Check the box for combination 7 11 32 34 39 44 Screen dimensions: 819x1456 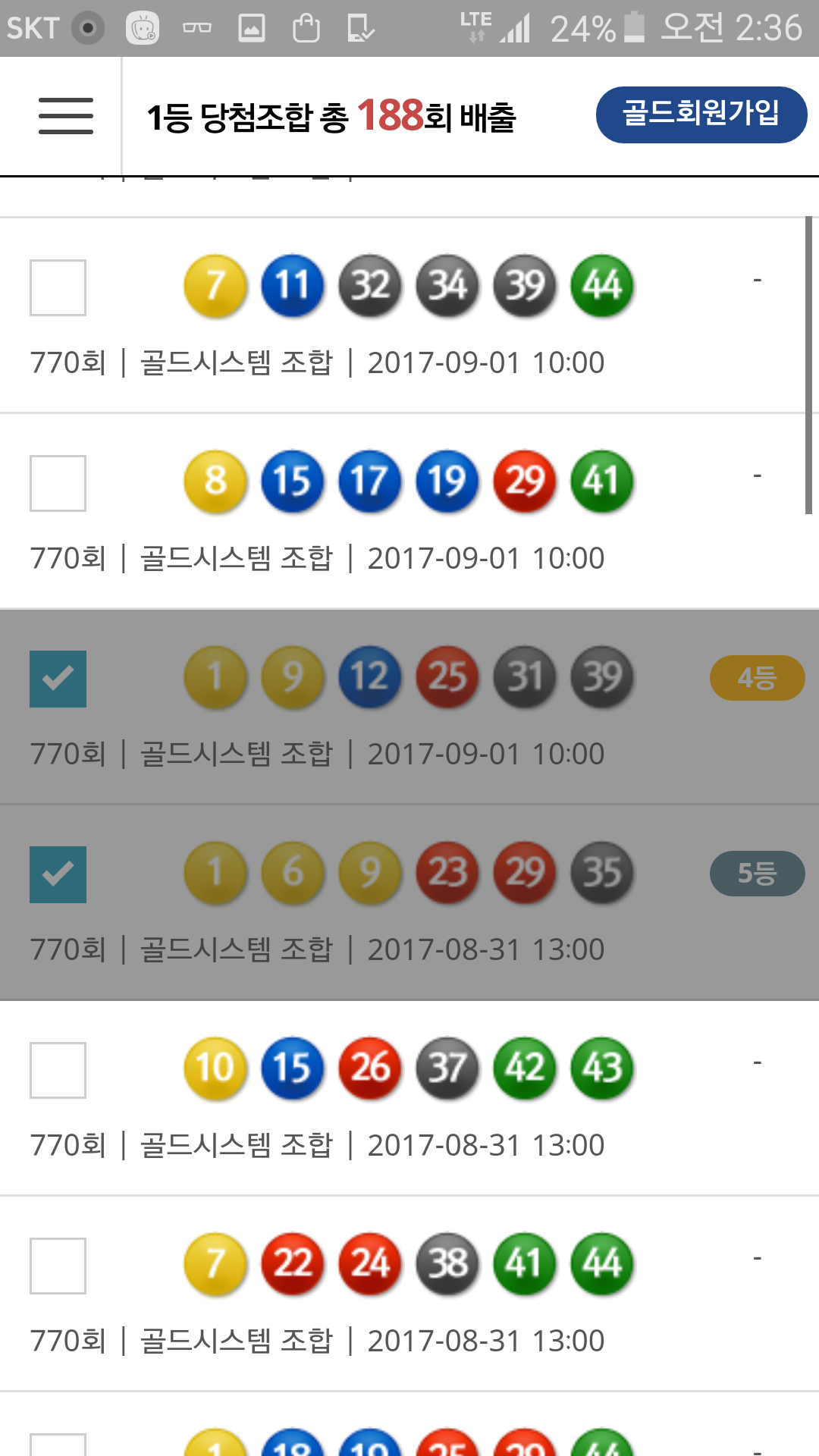[x=58, y=287]
